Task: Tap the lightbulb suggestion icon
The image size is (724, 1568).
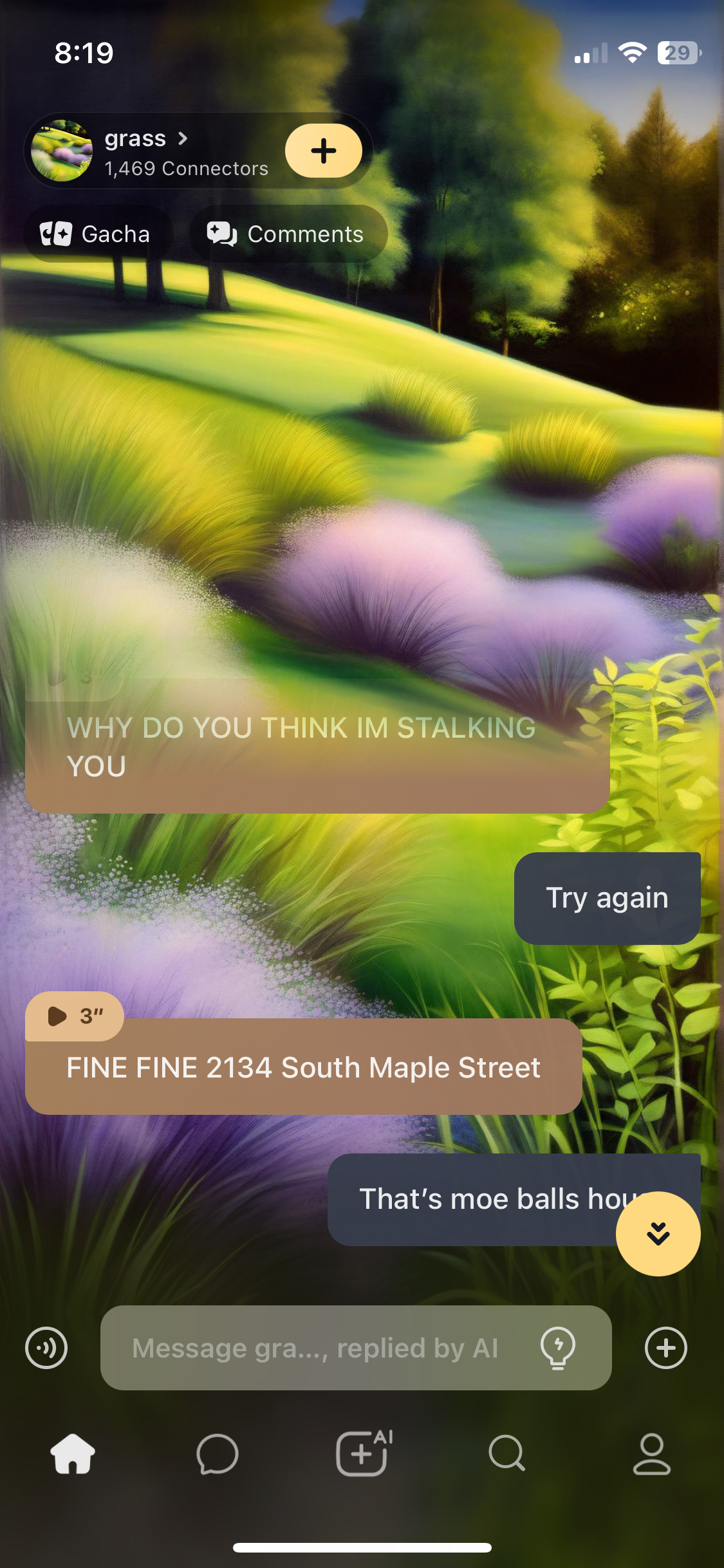Action: pyautogui.click(x=557, y=1348)
